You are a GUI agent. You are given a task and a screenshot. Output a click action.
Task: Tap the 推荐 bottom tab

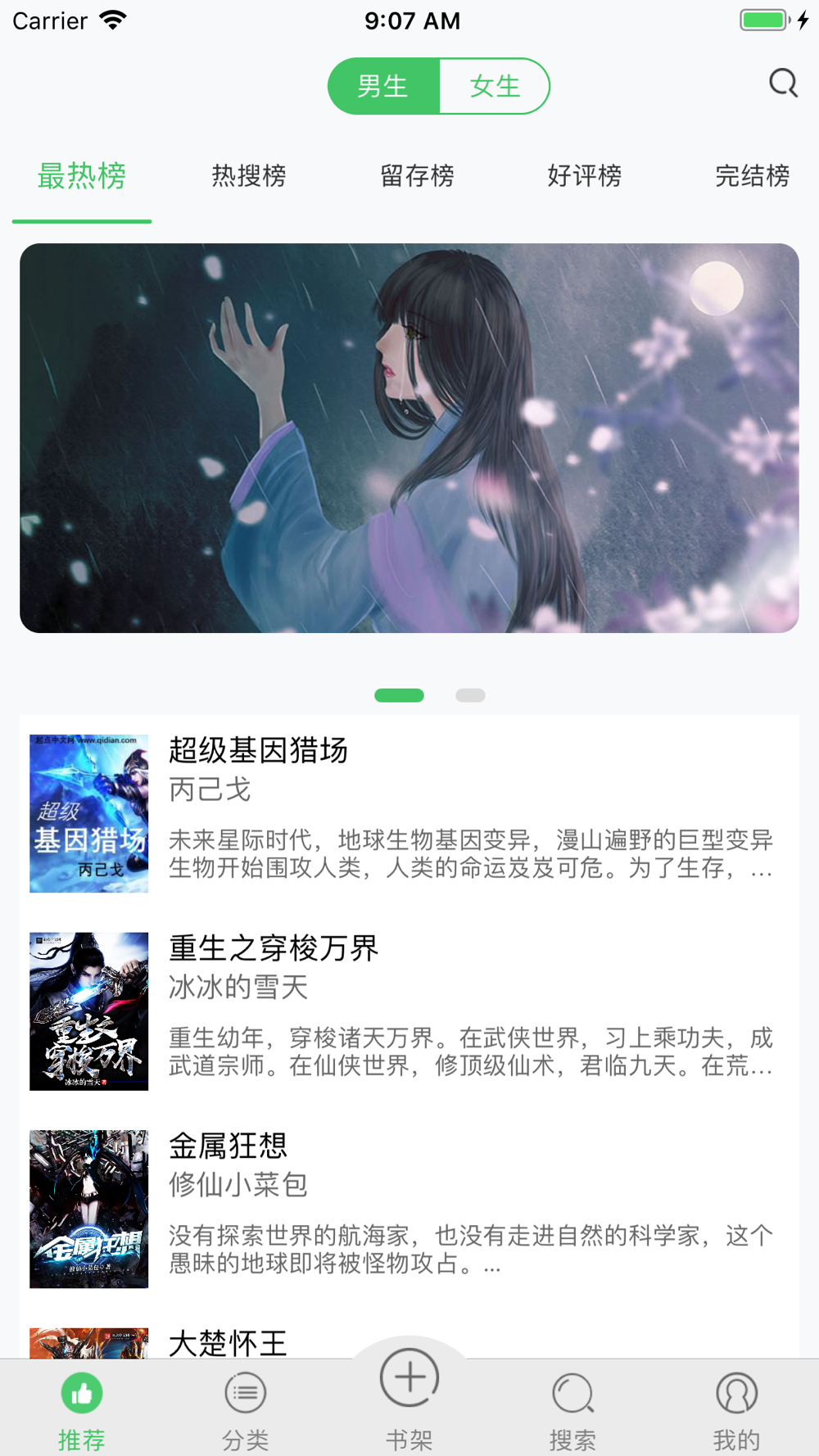(82, 1409)
